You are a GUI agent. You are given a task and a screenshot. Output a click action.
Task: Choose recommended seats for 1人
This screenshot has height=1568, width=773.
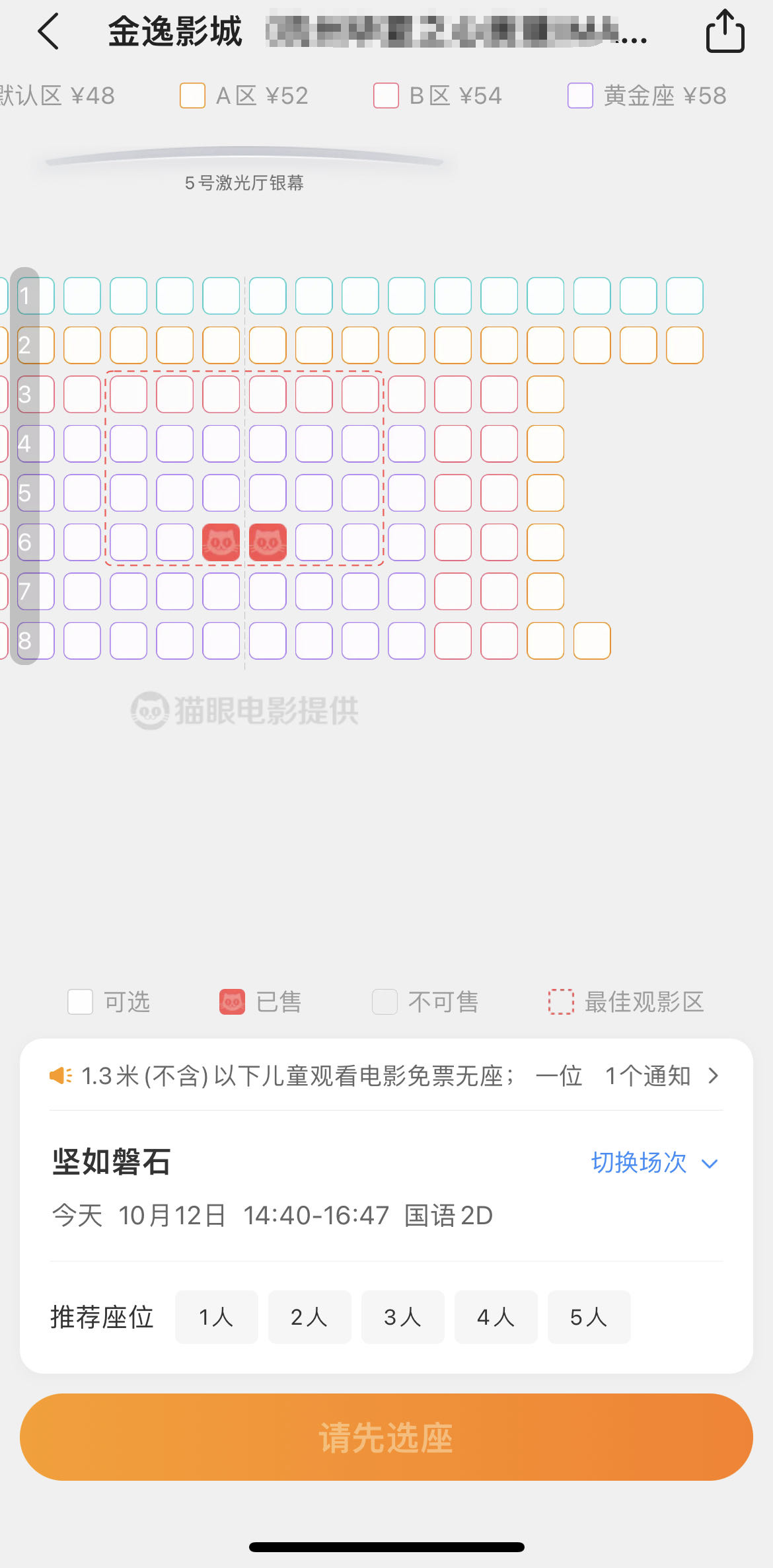click(217, 1317)
